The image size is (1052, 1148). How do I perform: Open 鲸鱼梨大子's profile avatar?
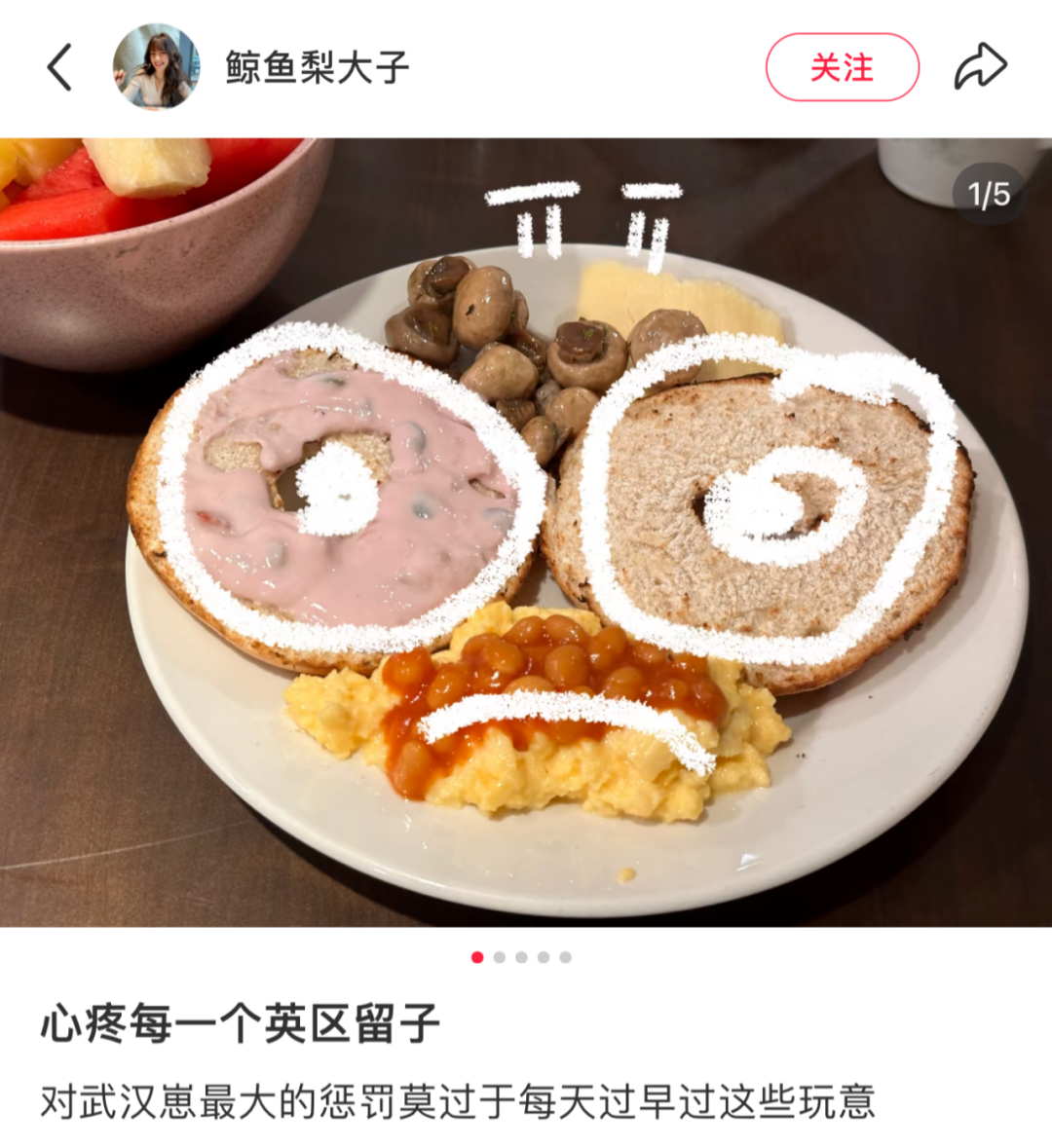tap(157, 67)
